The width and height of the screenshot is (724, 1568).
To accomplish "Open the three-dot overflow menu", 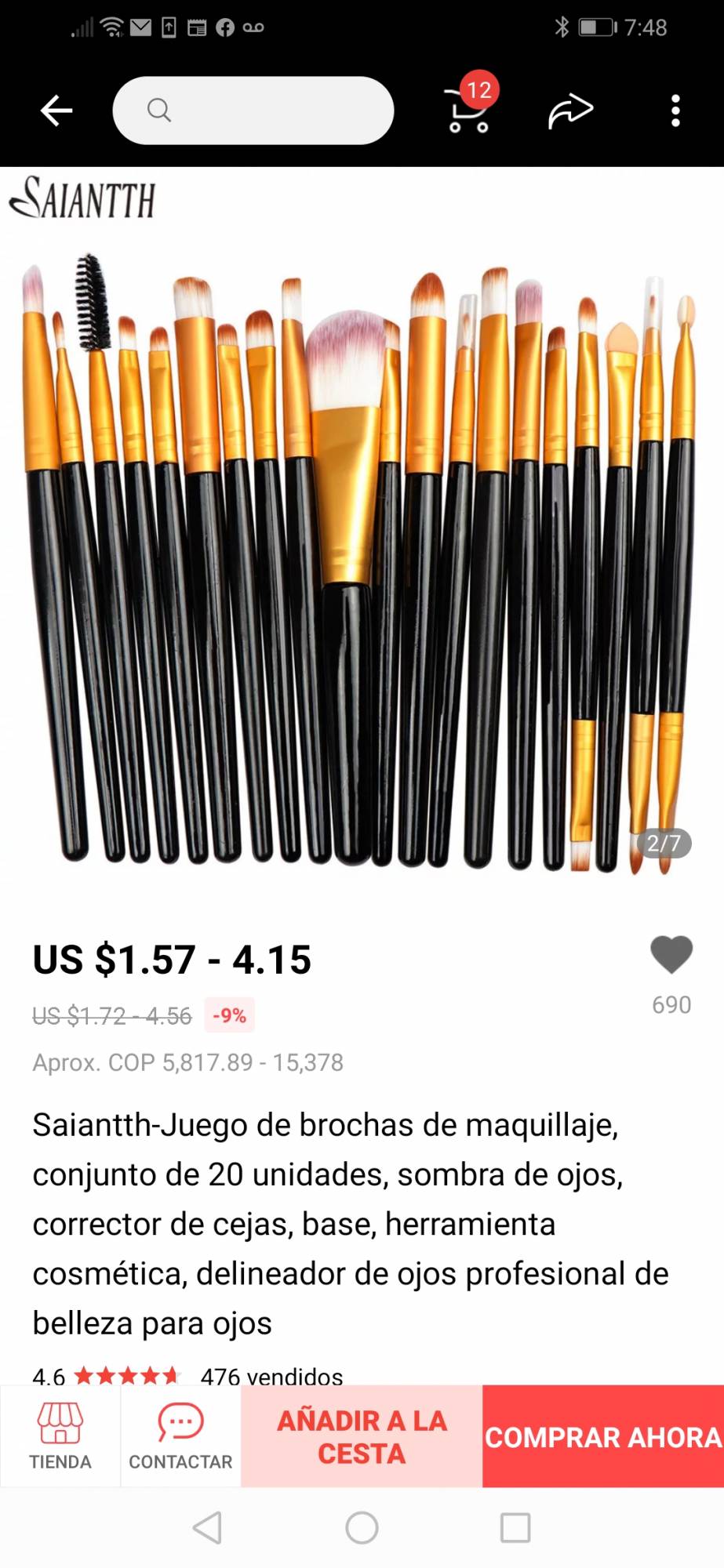I will [x=675, y=111].
